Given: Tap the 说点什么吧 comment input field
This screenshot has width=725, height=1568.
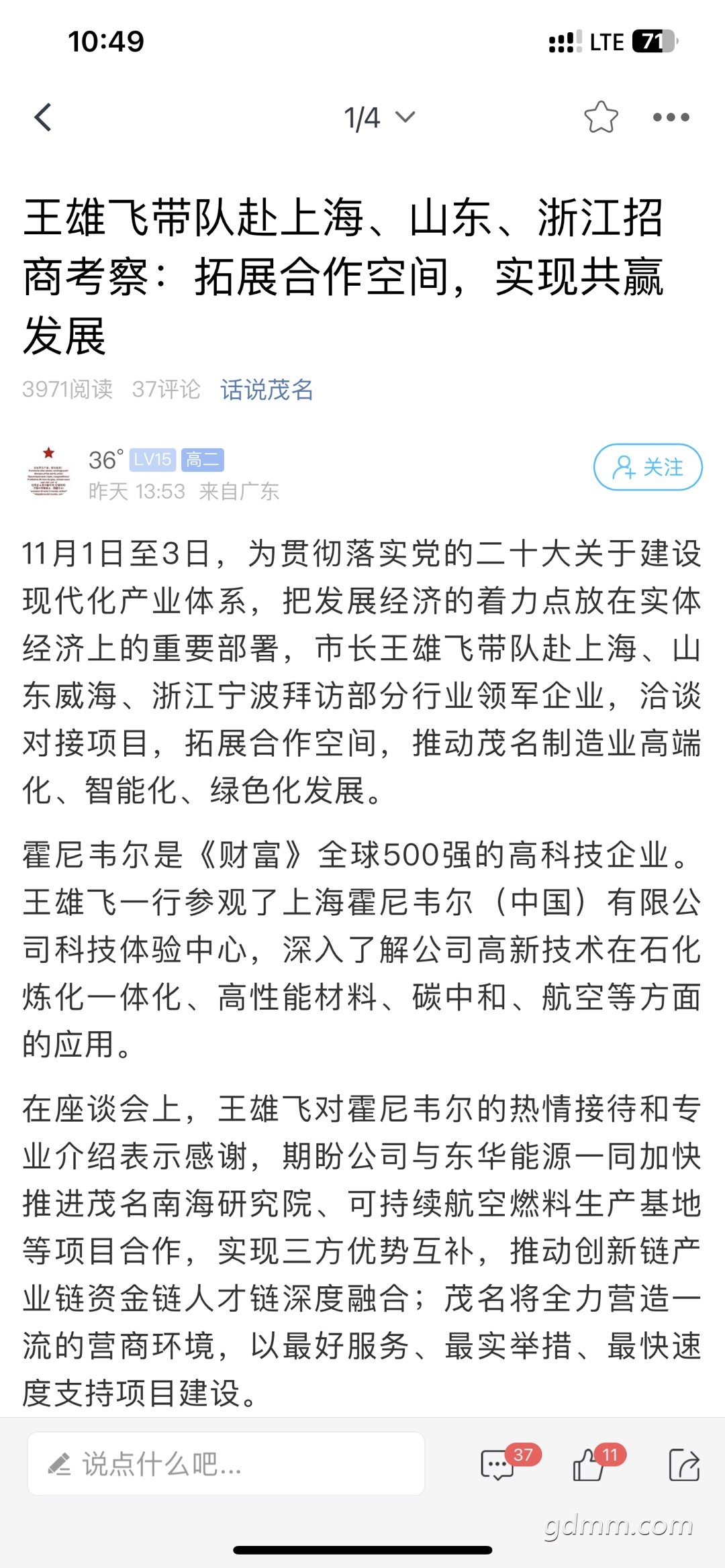Looking at the screenshot, I should (x=226, y=1463).
